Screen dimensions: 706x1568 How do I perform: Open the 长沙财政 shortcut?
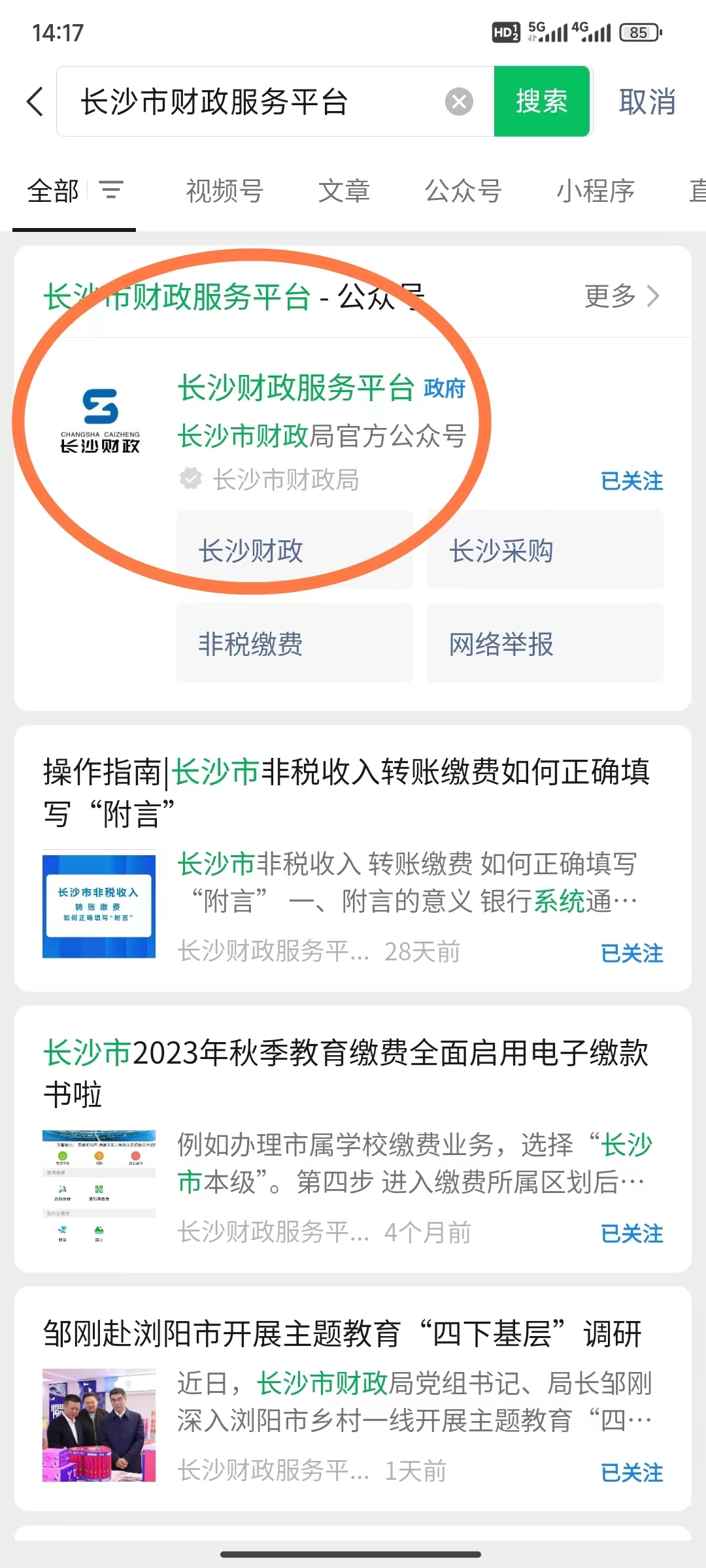click(x=294, y=550)
